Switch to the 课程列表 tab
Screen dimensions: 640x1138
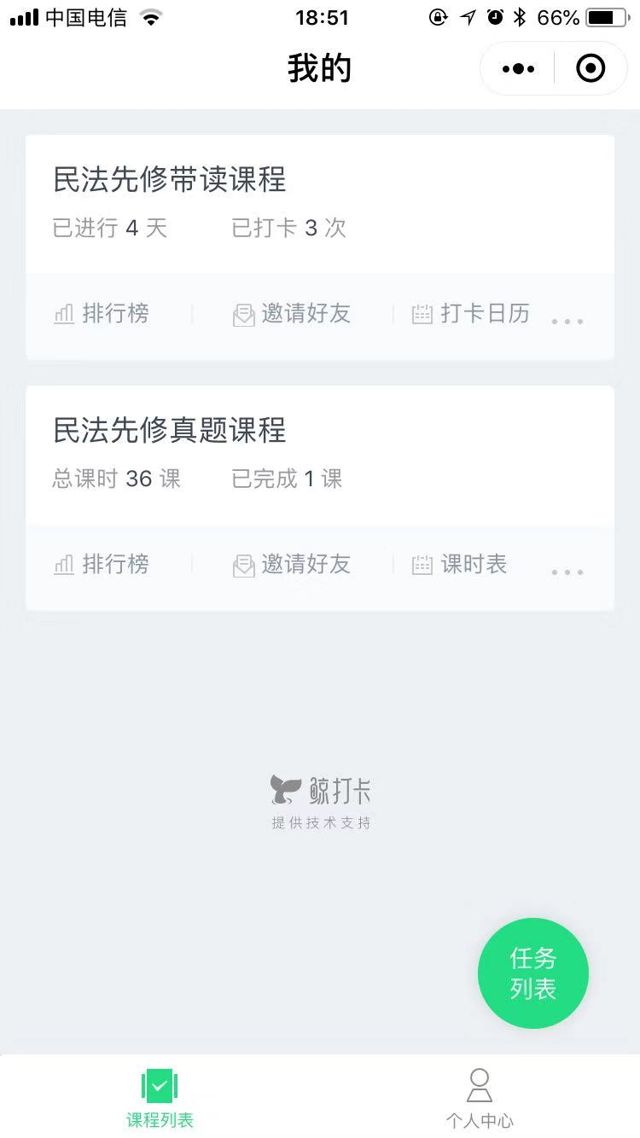(x=160, y=1098)
